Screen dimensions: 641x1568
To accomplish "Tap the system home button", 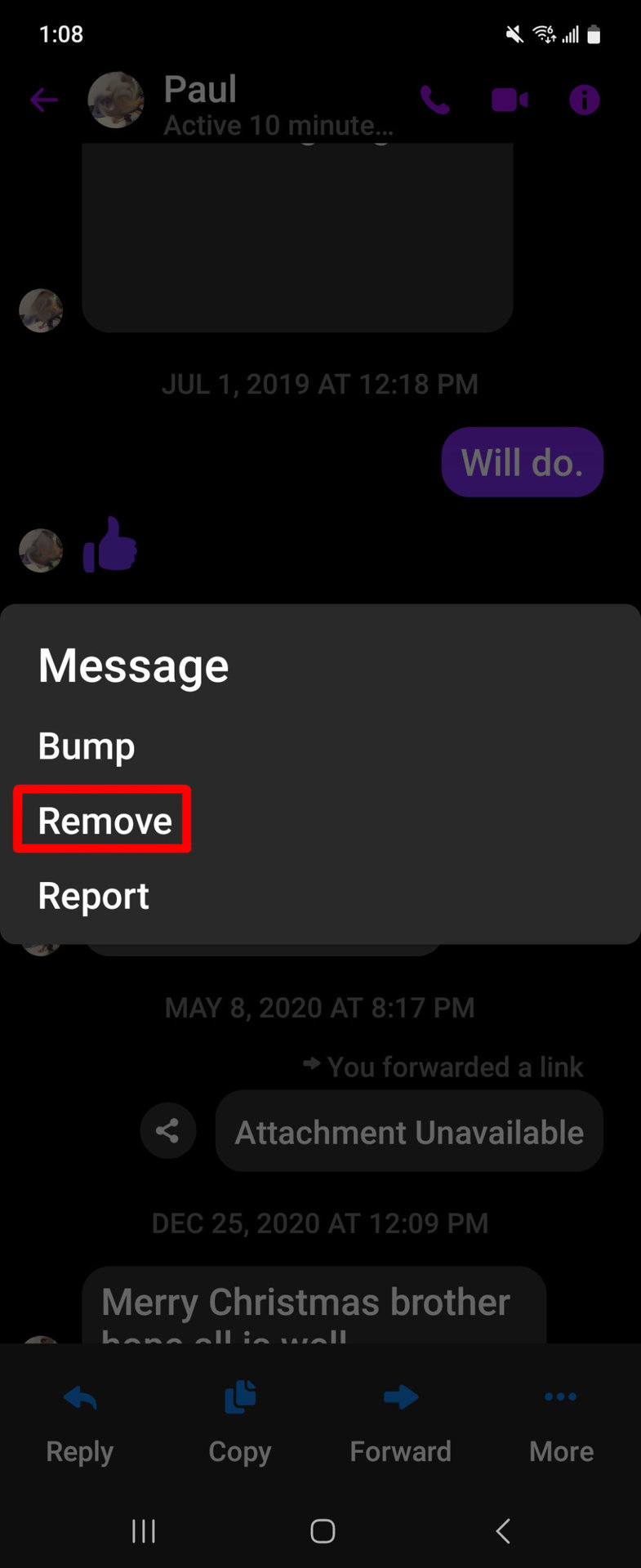I will point(323,1530).
